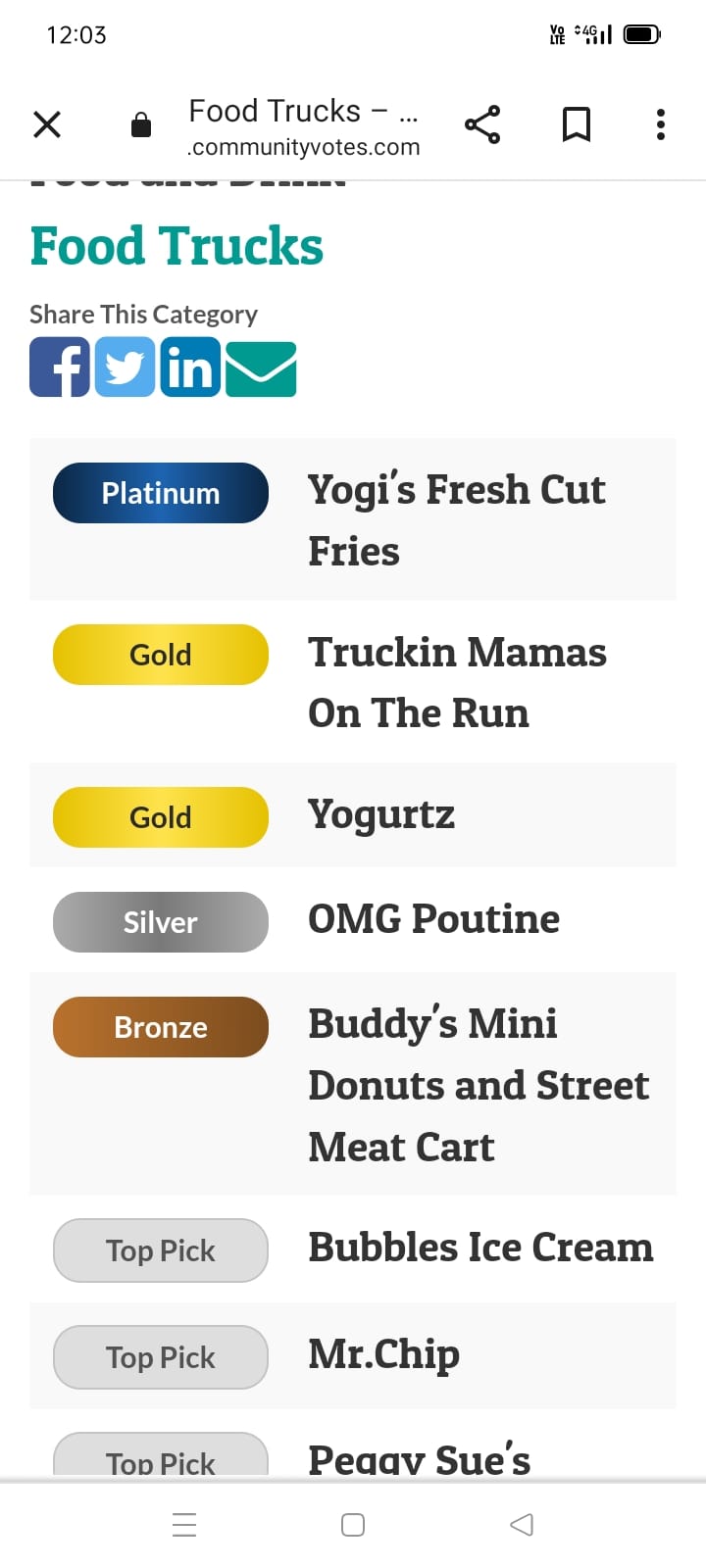The image size is (706, 1568).
Task: View Bubbles Ice Cream top pick
Action: [480, 1248]
